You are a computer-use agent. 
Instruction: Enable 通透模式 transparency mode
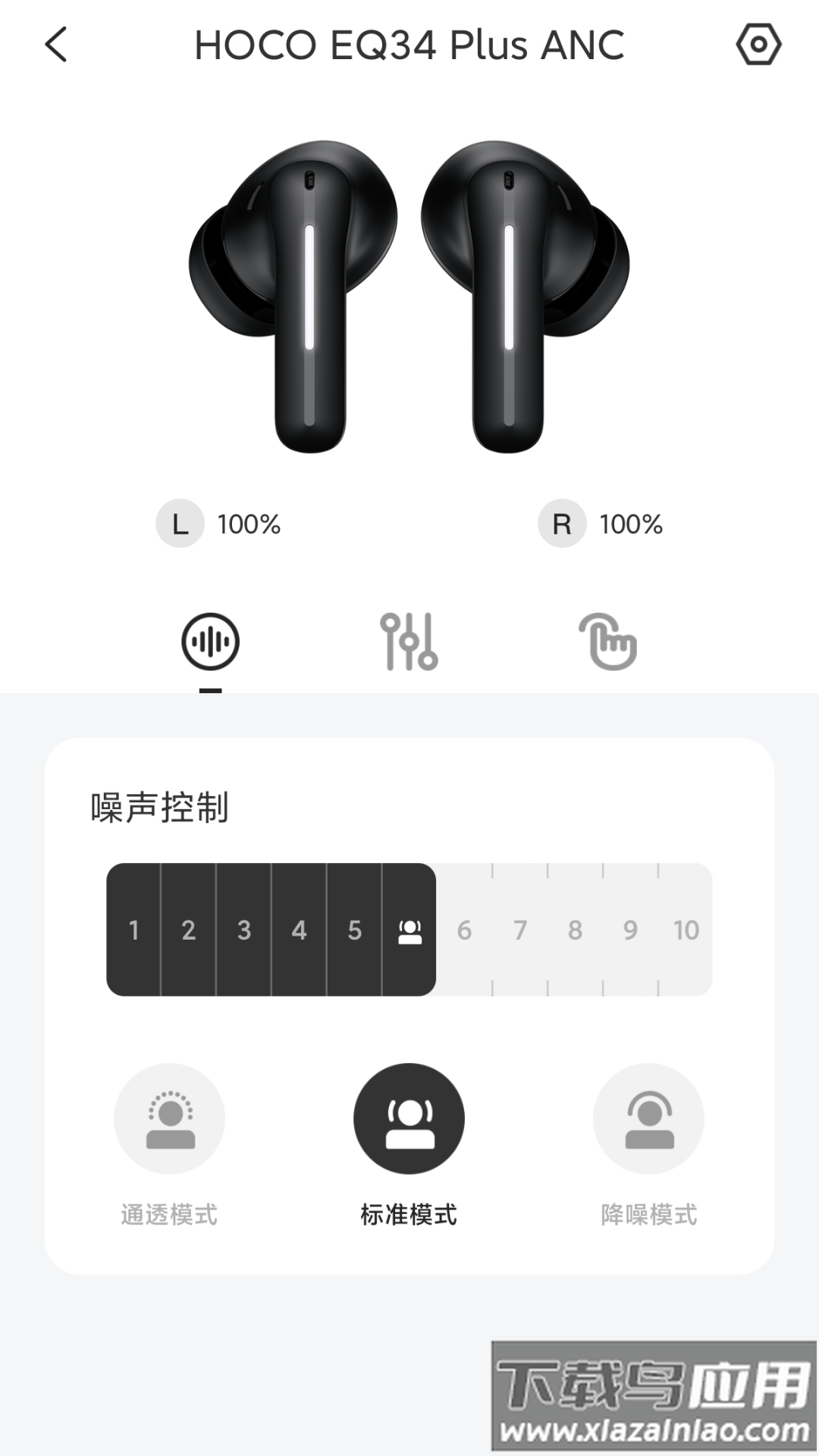click(x=169, y=1119)
